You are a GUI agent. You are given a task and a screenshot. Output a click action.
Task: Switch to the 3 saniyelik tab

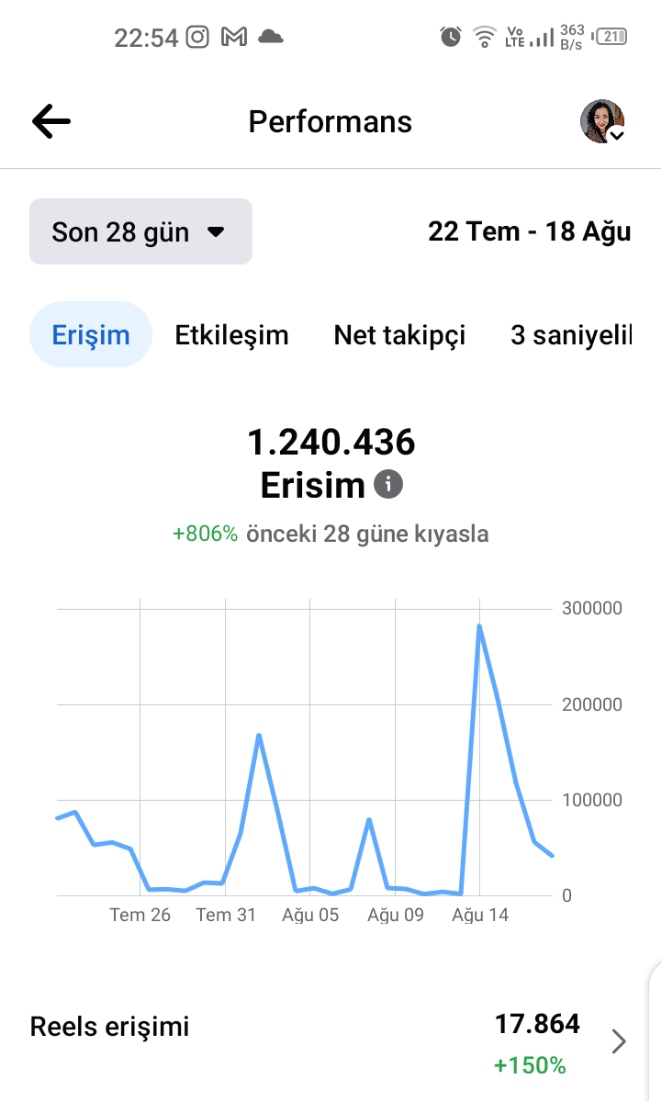(571, 335)
